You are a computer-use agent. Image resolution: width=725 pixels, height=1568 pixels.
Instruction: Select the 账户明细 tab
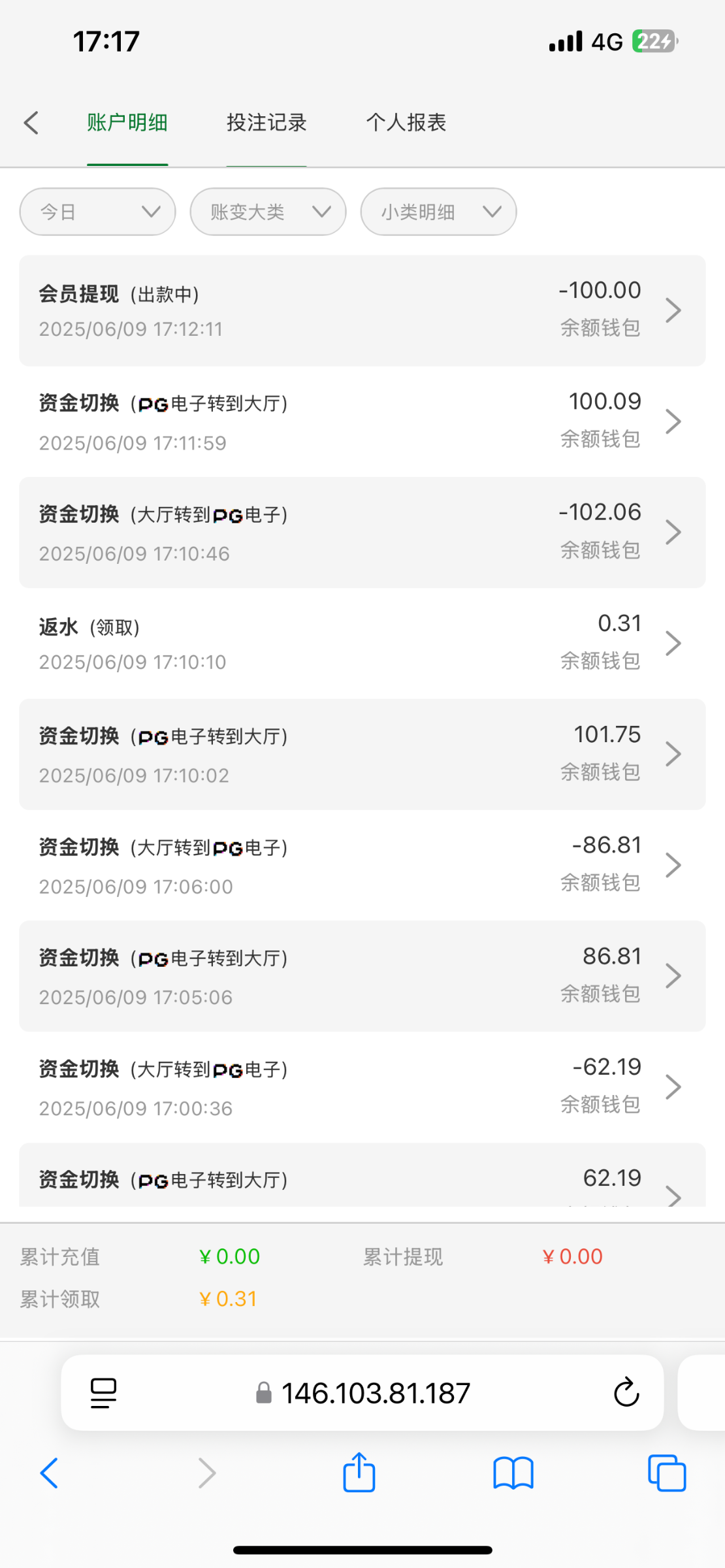point(127,122)
